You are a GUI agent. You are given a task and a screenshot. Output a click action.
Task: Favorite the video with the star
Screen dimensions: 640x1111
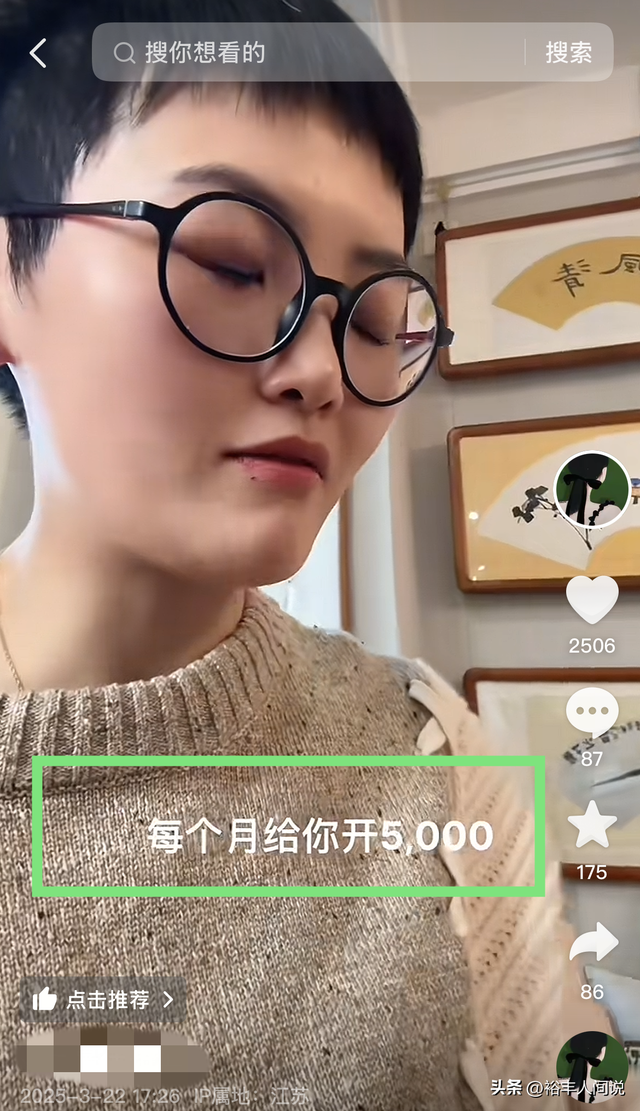pos(592,826)
